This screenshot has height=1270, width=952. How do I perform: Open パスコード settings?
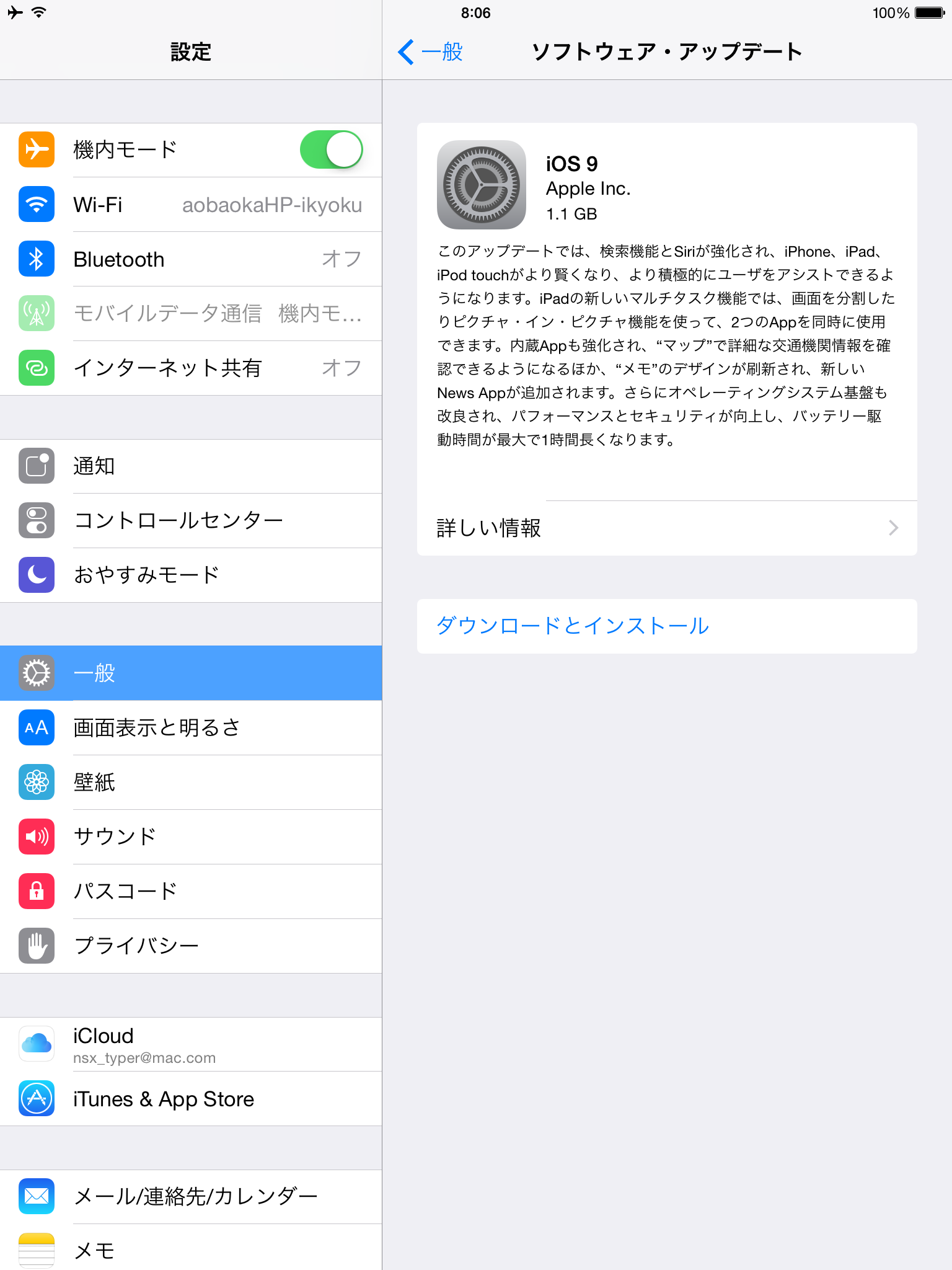click(x=191, y=892)
